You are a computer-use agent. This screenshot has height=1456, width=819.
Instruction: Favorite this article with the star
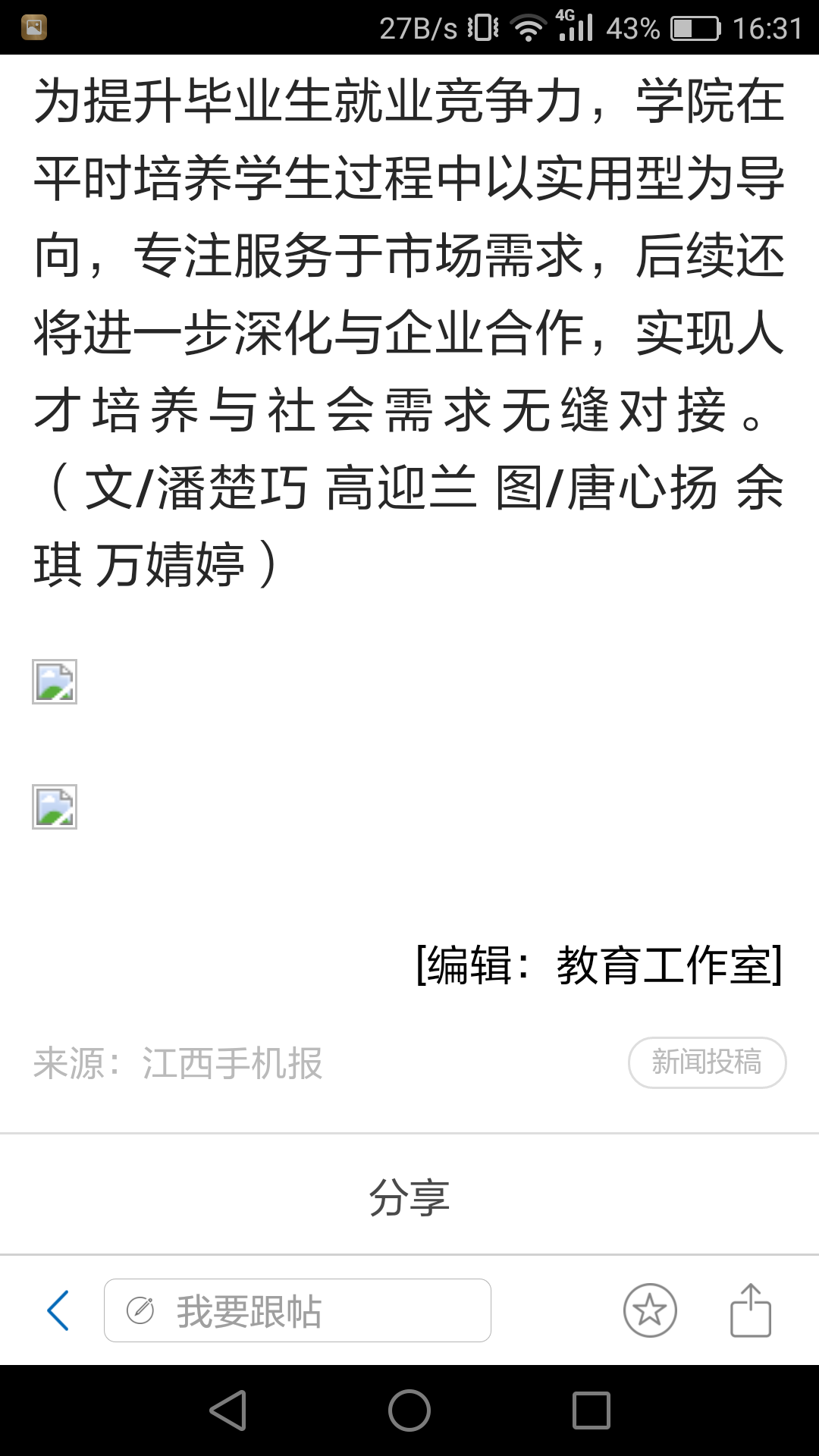click(x=650, y=1310)
